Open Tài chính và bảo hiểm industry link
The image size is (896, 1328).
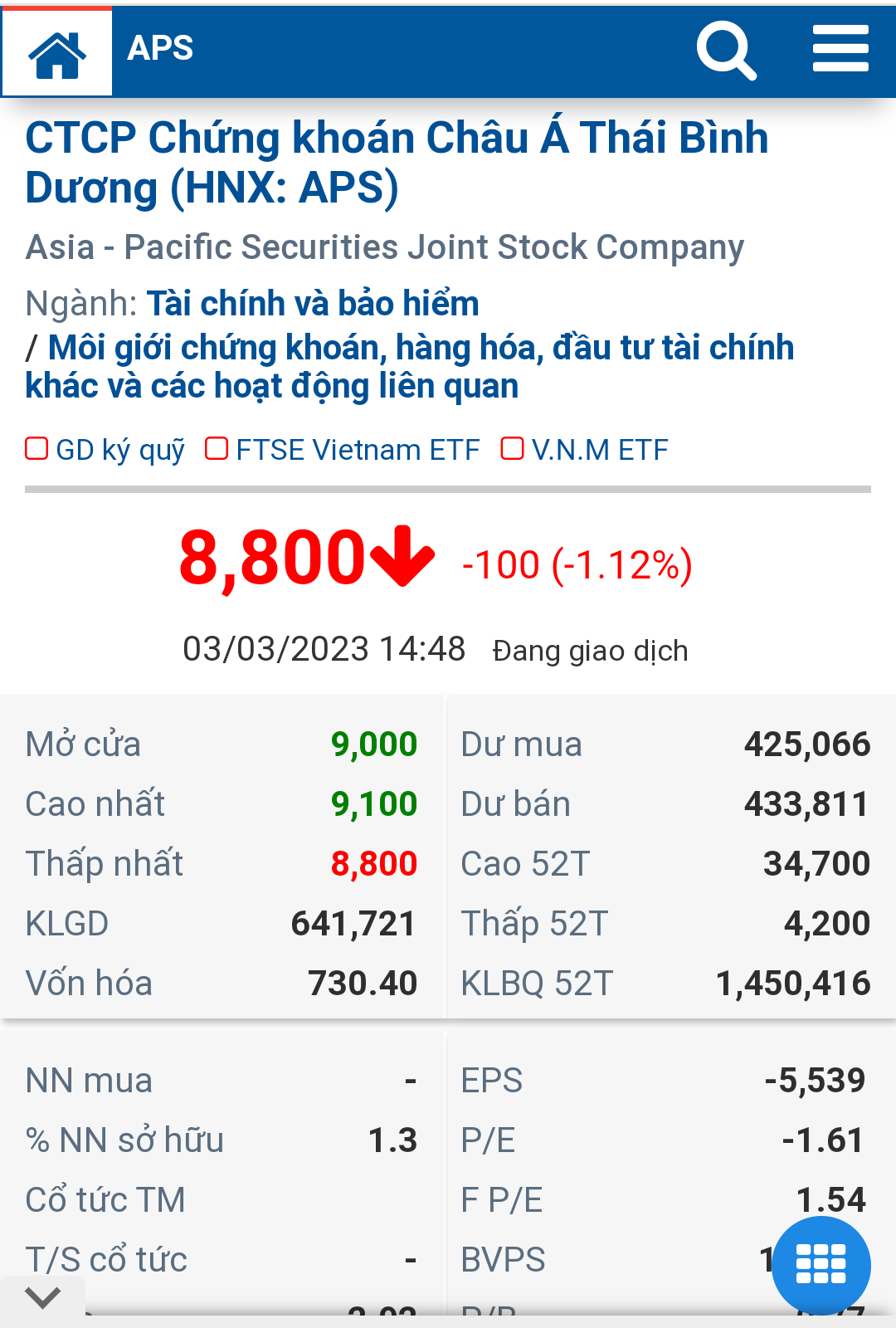click(313, 304)
